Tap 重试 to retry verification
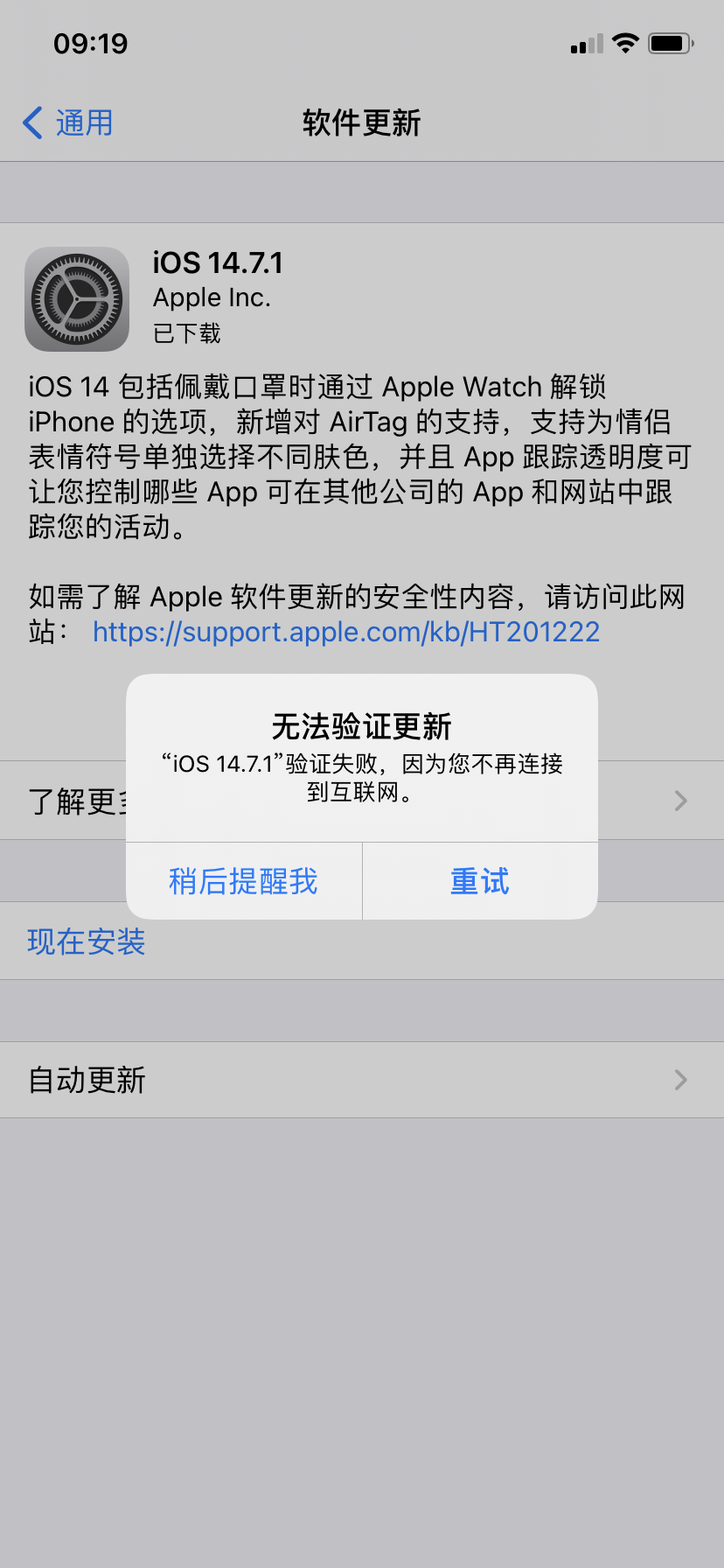The height and width of the screenshot is (1568, 724). coord(479,881)
